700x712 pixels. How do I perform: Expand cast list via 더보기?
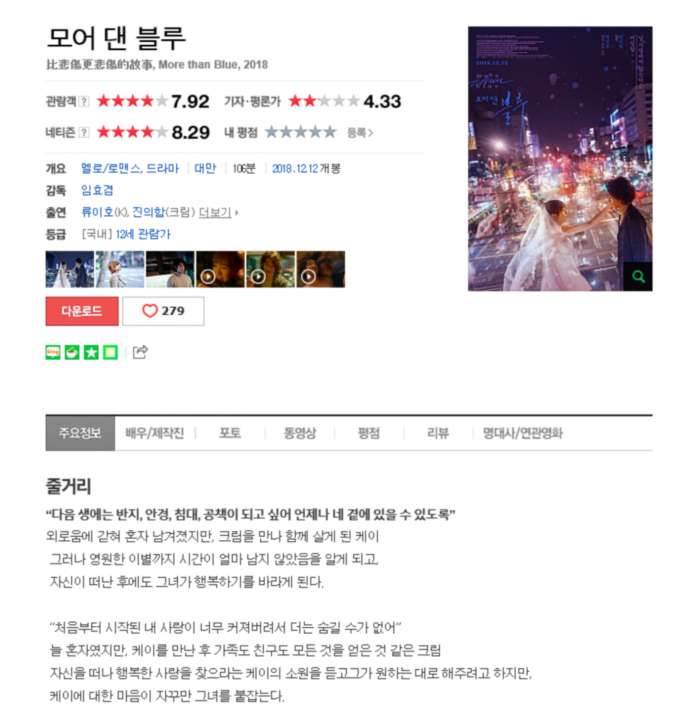point(217,212)
